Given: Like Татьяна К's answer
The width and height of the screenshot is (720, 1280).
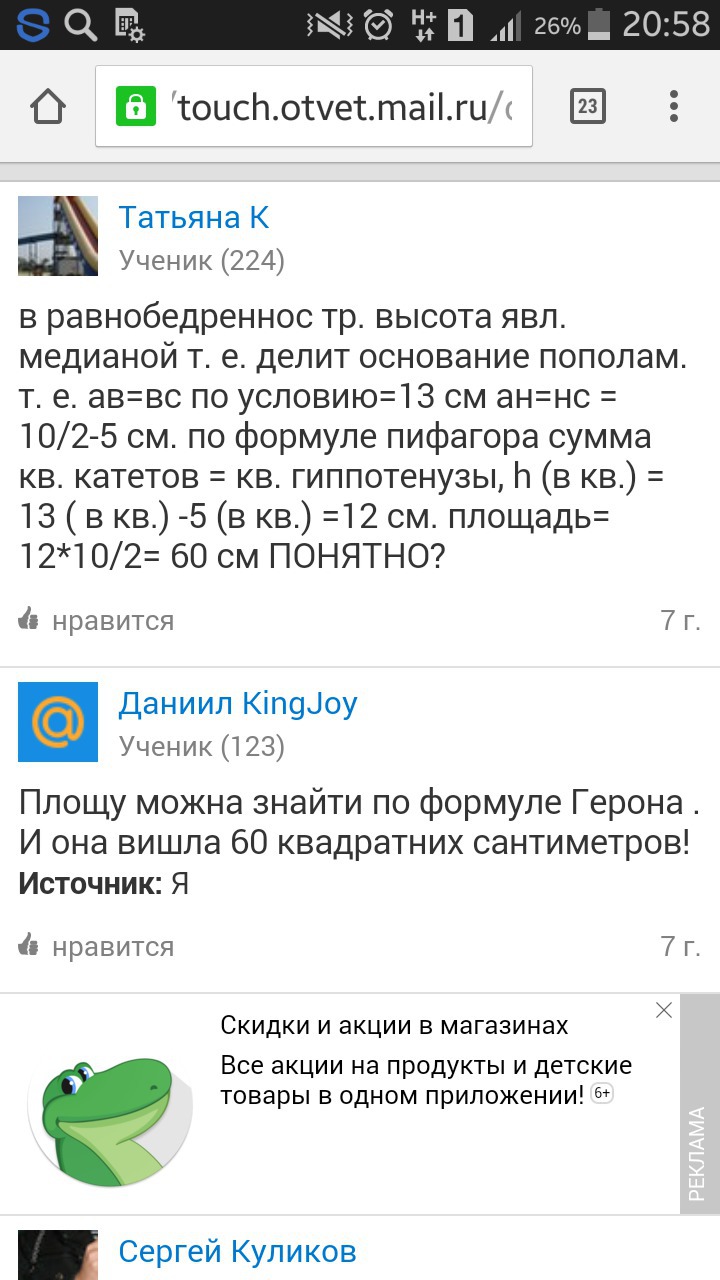Looking at the screenshot, I should (x=96, y=621).
